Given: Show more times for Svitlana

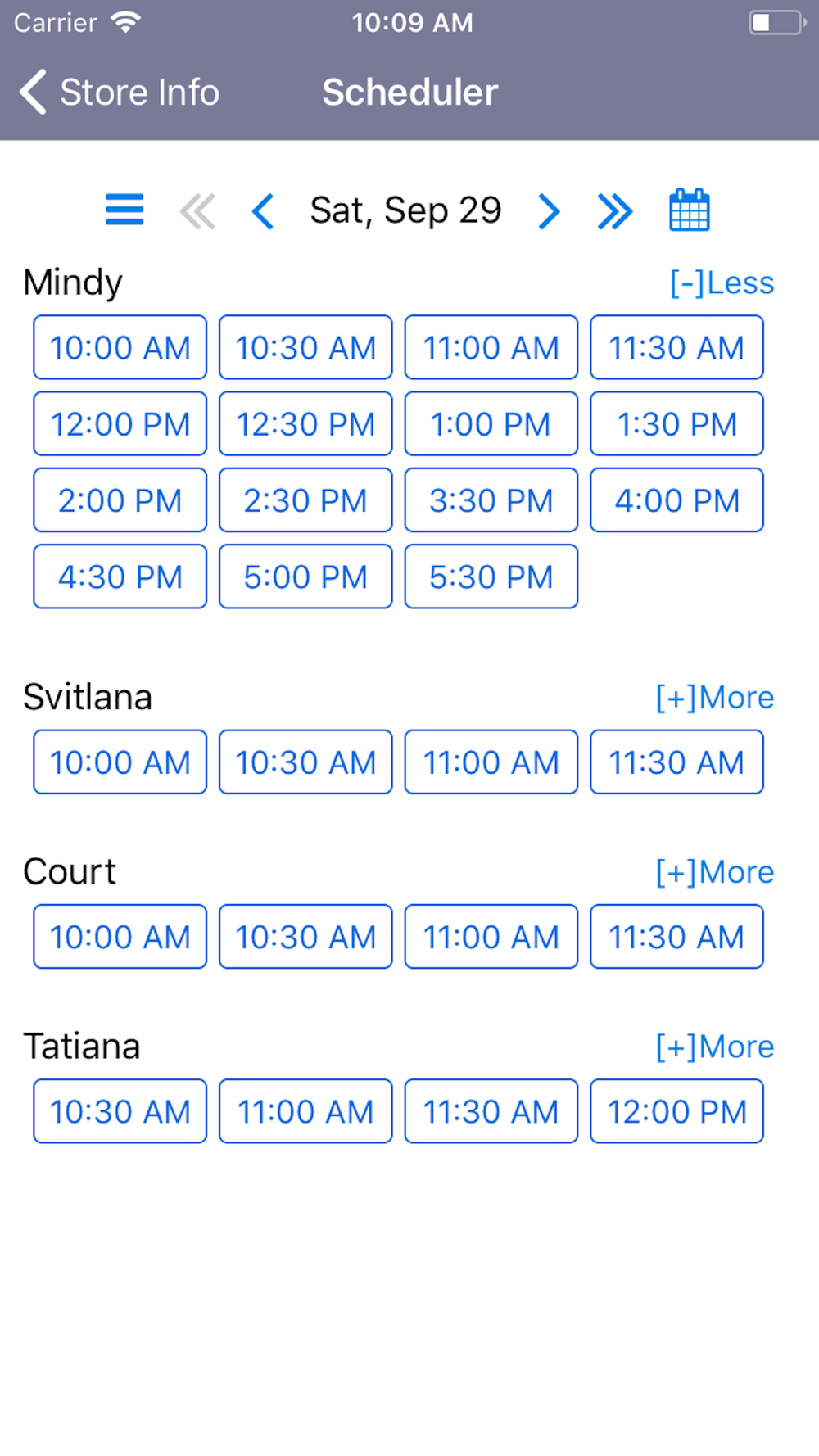Looking at the screenshot, I should click(715, 698).
